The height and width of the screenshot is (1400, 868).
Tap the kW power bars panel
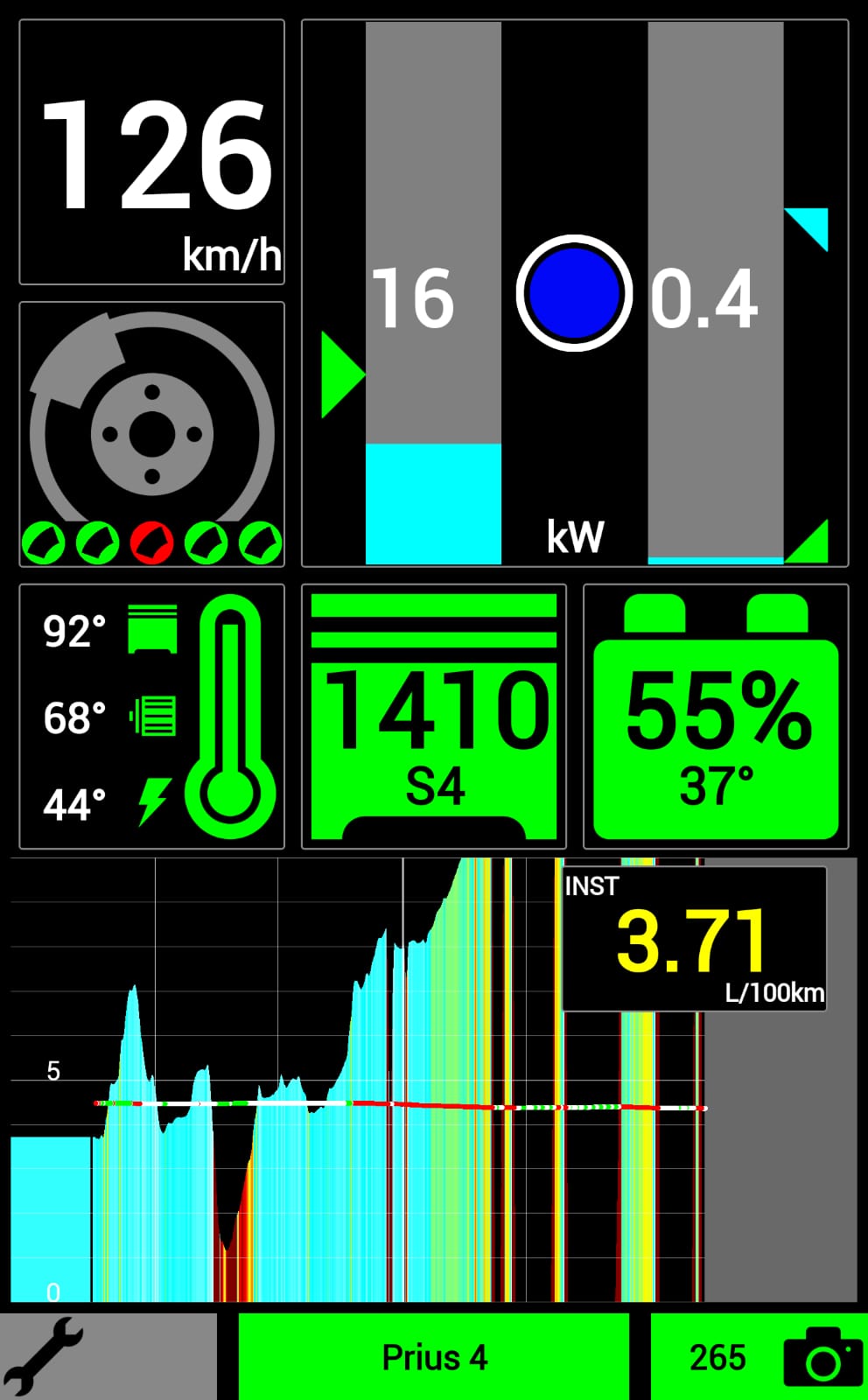tap(575, 293)
